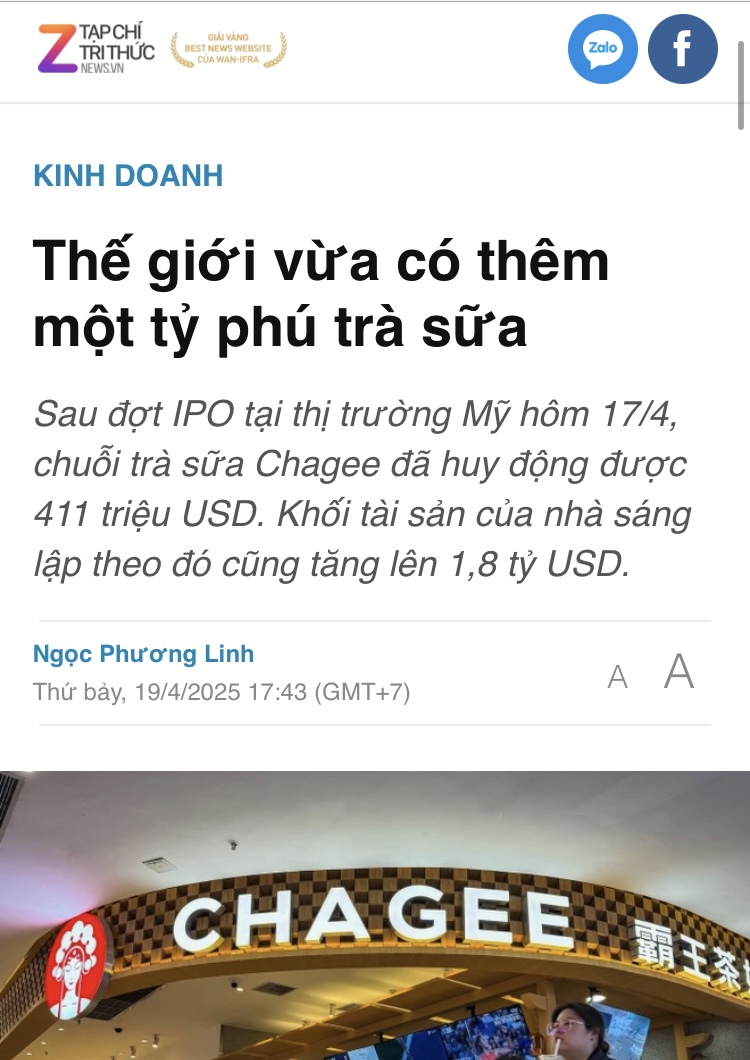Decrease the article font size
The image size is (750, 1060).
[x=618, y=677]
